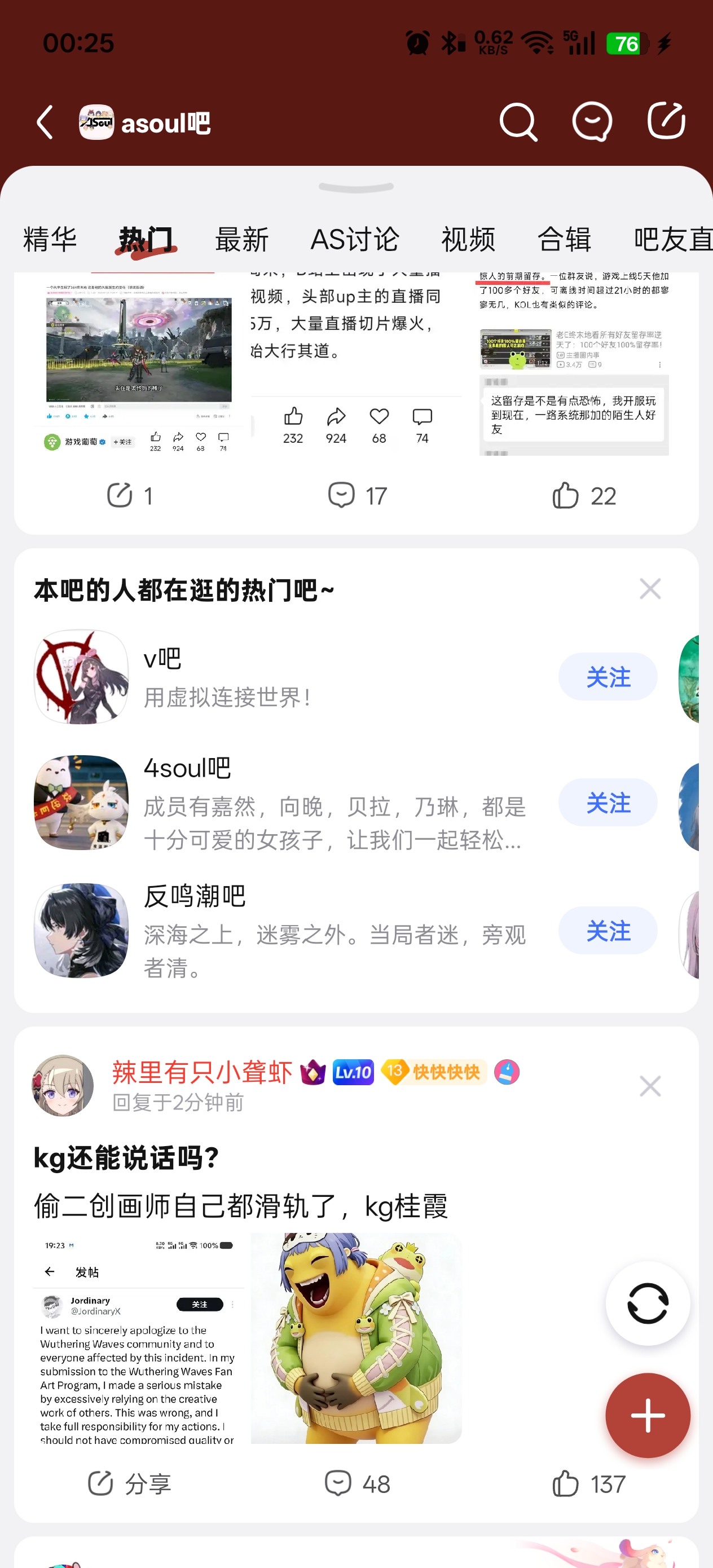This screenshot has height=1568, width=713.
Task: Follow 反鸣潮吧
Action: [x=607, y=931]
